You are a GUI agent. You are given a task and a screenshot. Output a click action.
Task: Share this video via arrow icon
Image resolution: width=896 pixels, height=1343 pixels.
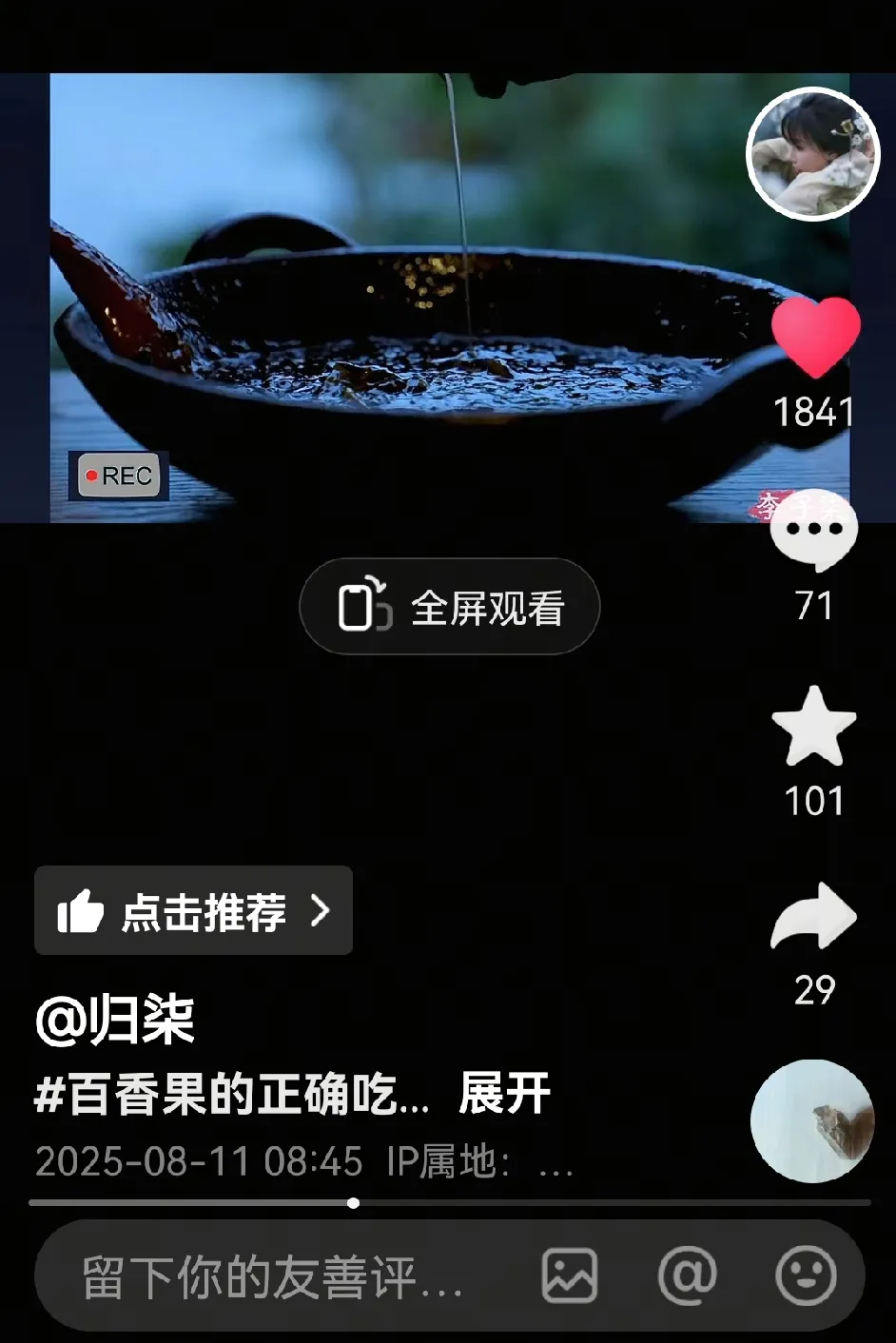click(813, 917)
